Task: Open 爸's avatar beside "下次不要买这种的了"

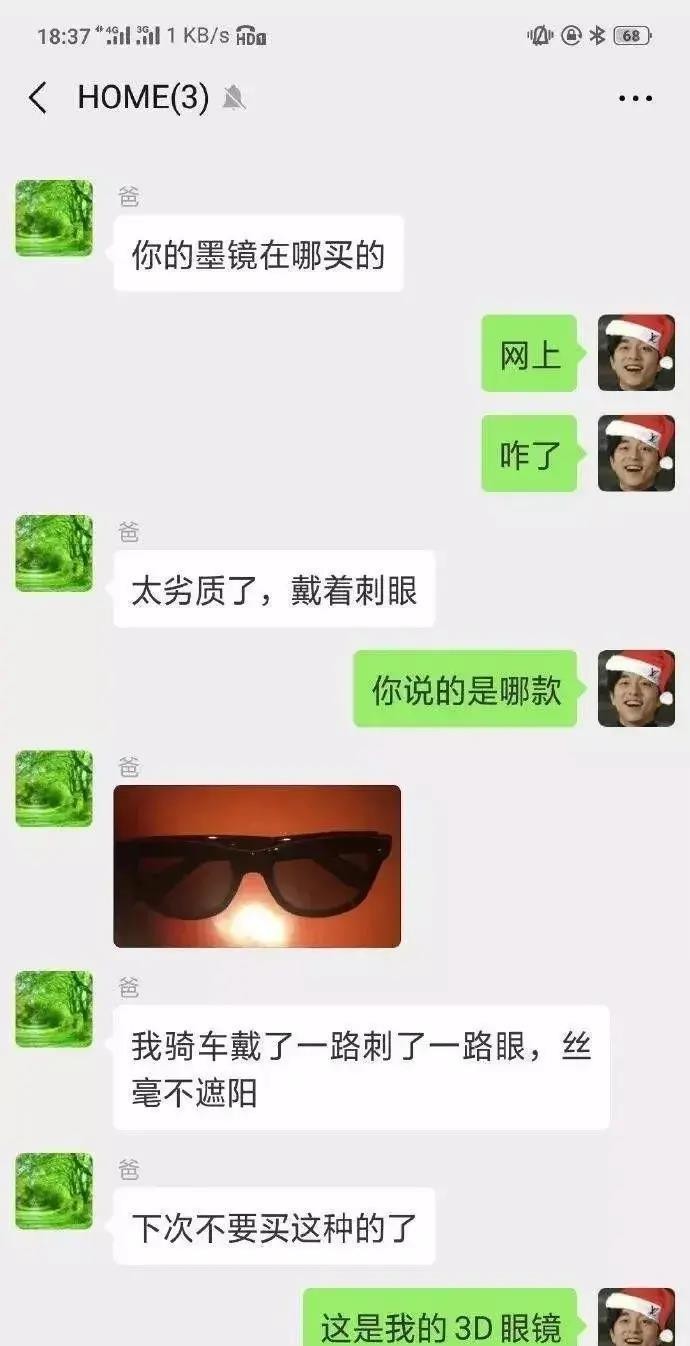Action: pyautogui.click(x=54, y=1190)
